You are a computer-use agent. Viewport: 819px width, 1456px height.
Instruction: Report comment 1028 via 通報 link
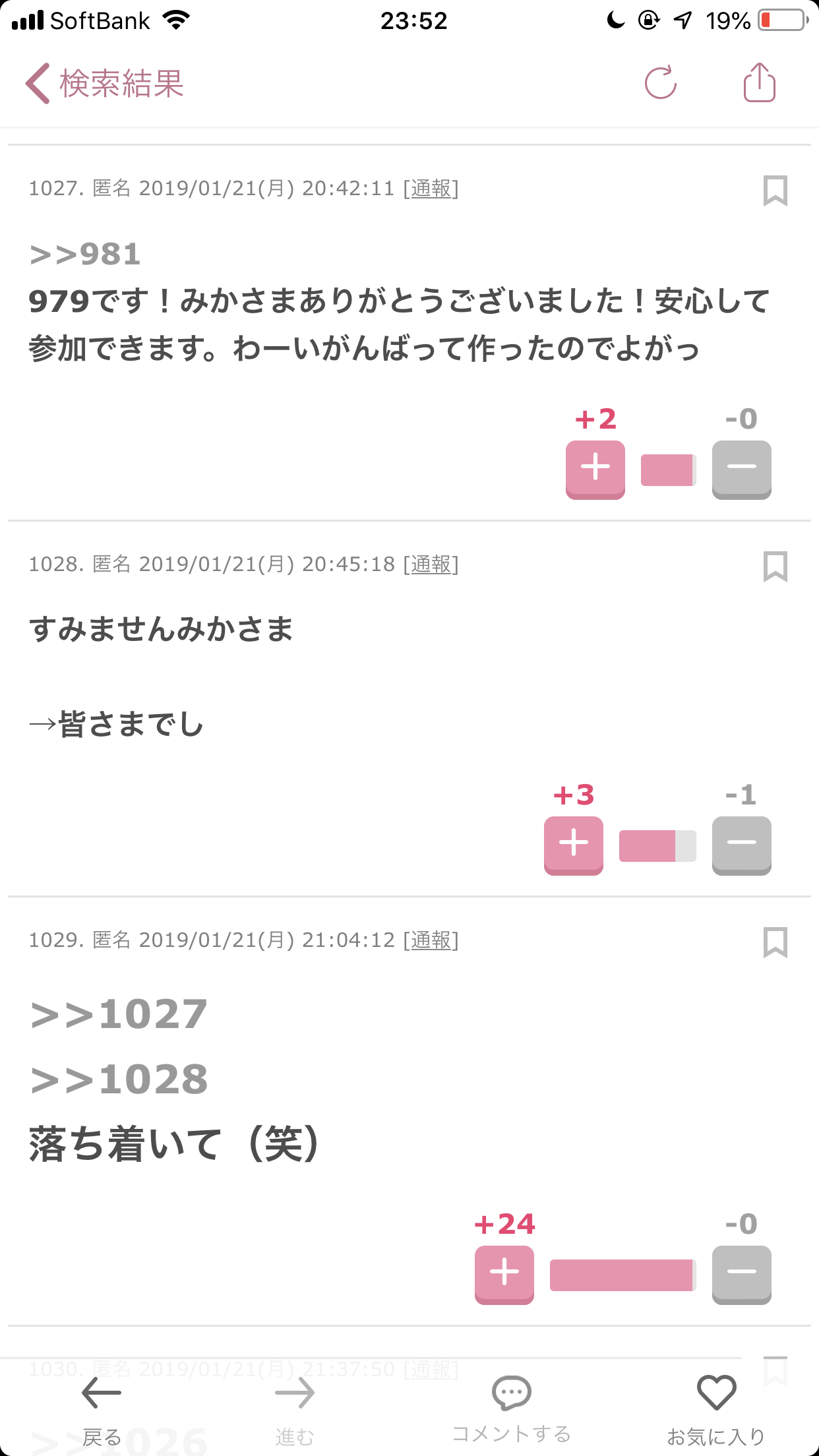point(431,564)
